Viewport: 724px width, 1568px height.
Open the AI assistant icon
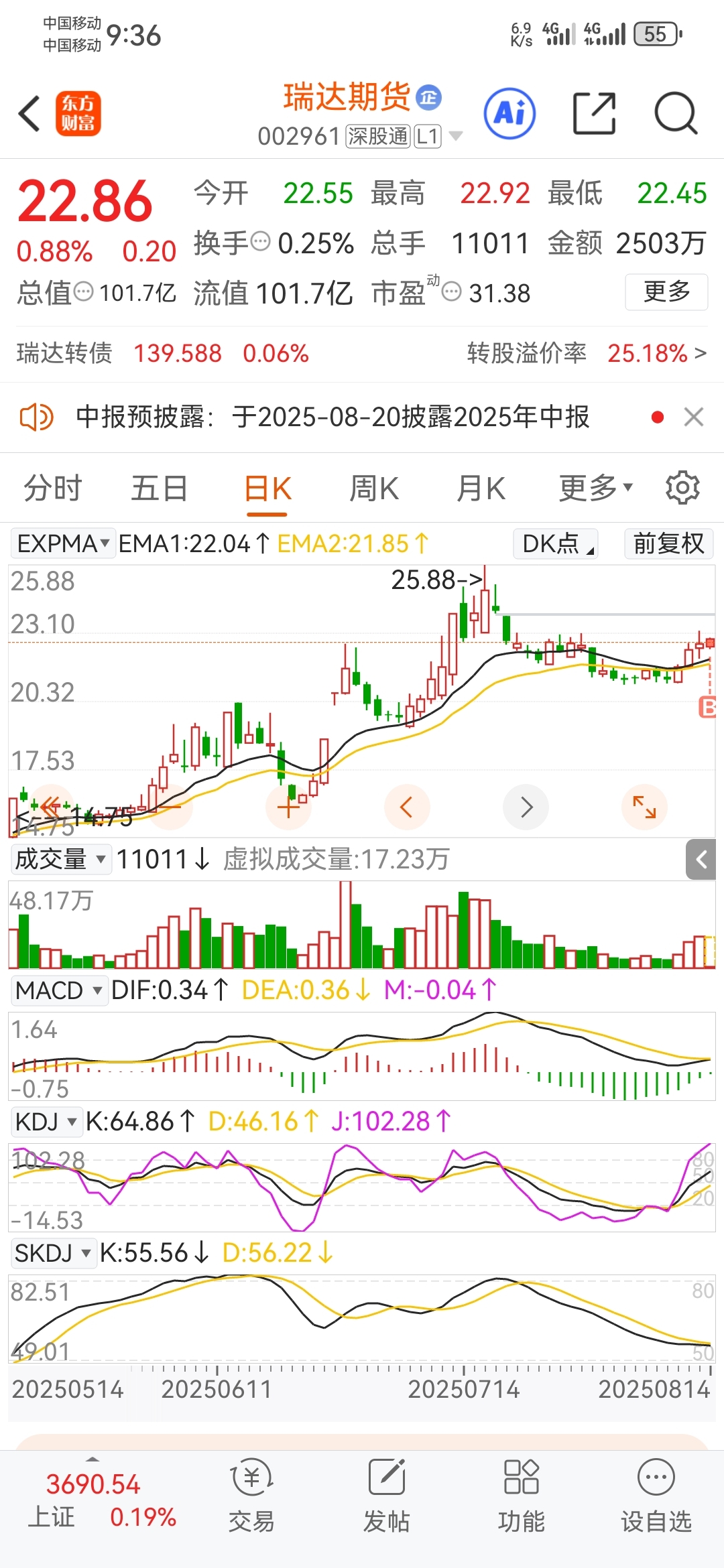509,113
